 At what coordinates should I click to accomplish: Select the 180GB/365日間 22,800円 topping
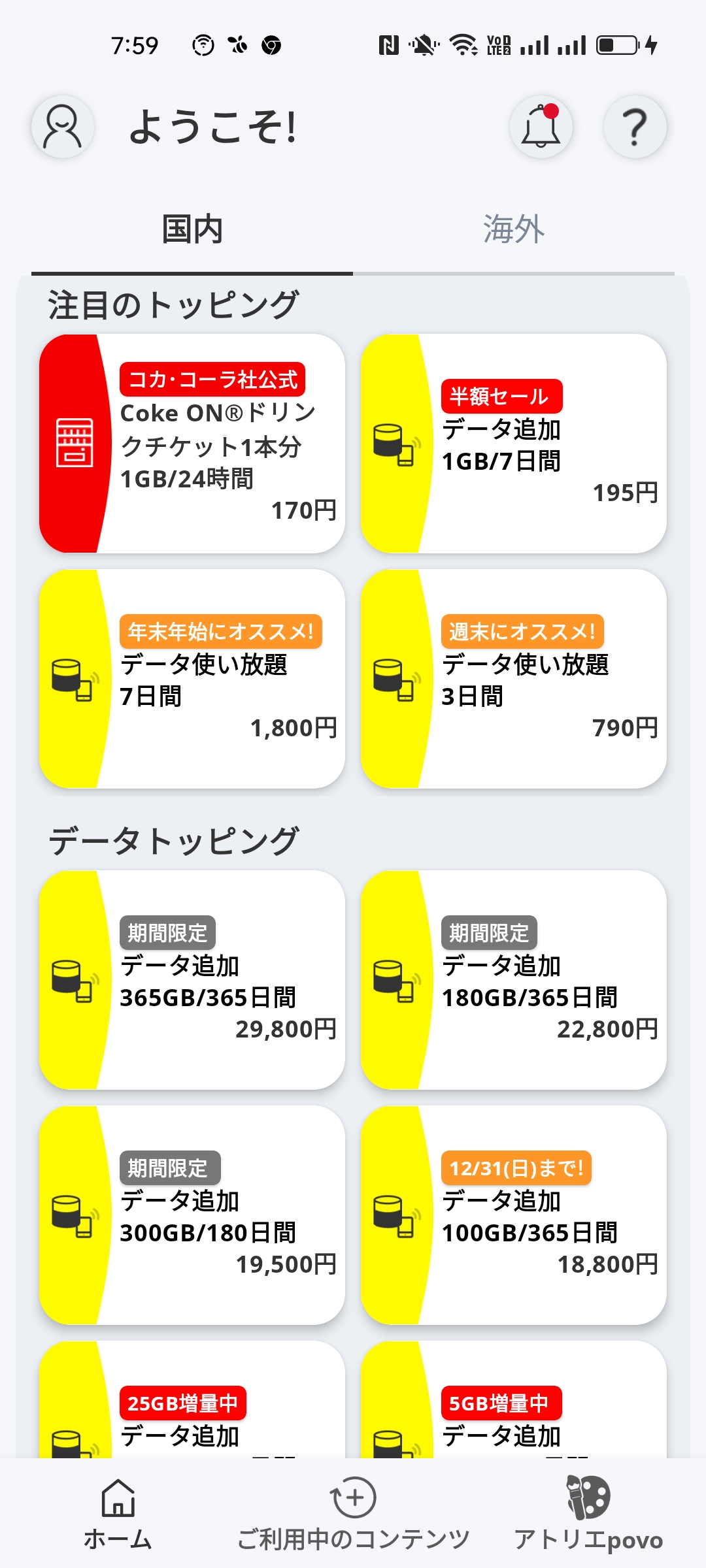[x=514, y=980]
